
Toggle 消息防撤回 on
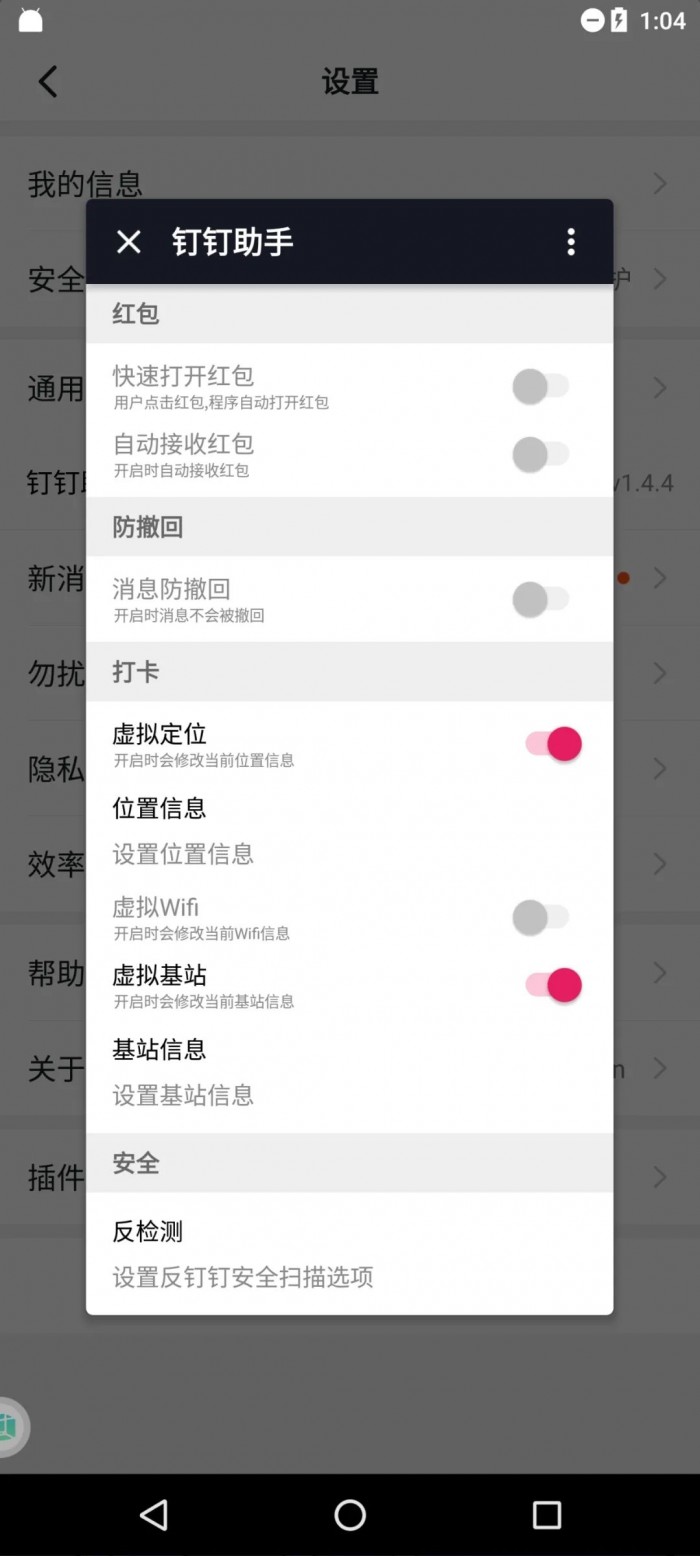(x=541, y=600)
